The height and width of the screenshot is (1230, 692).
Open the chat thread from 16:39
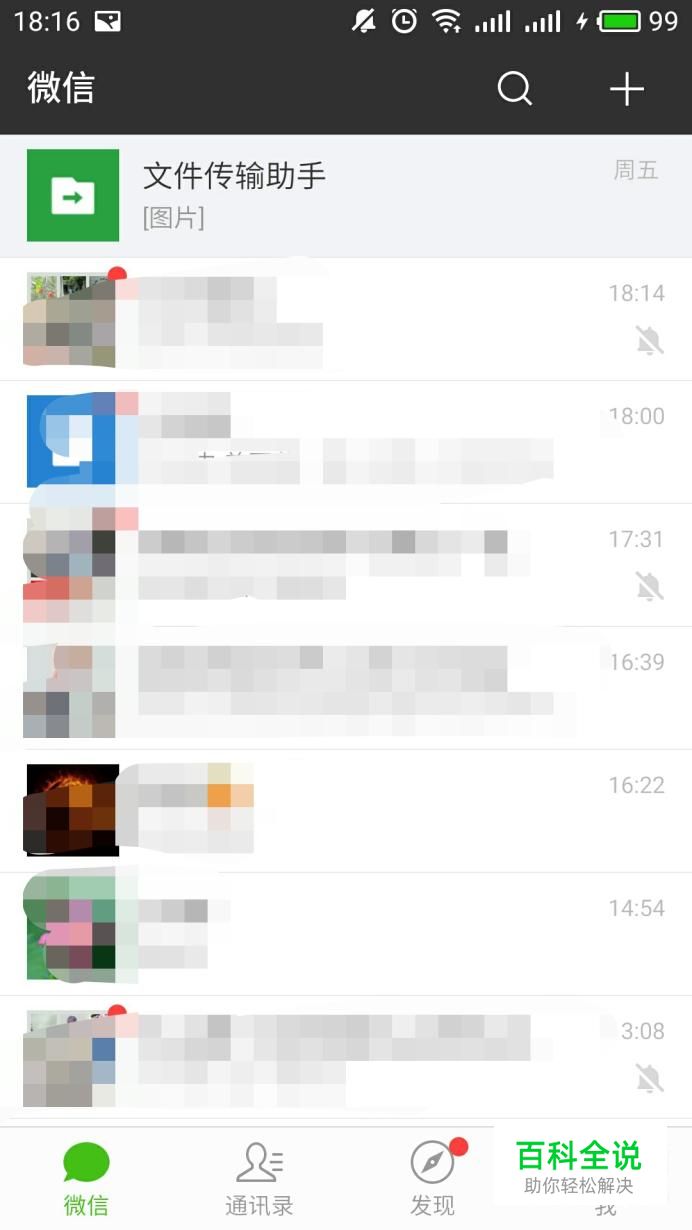coord(346,688)
